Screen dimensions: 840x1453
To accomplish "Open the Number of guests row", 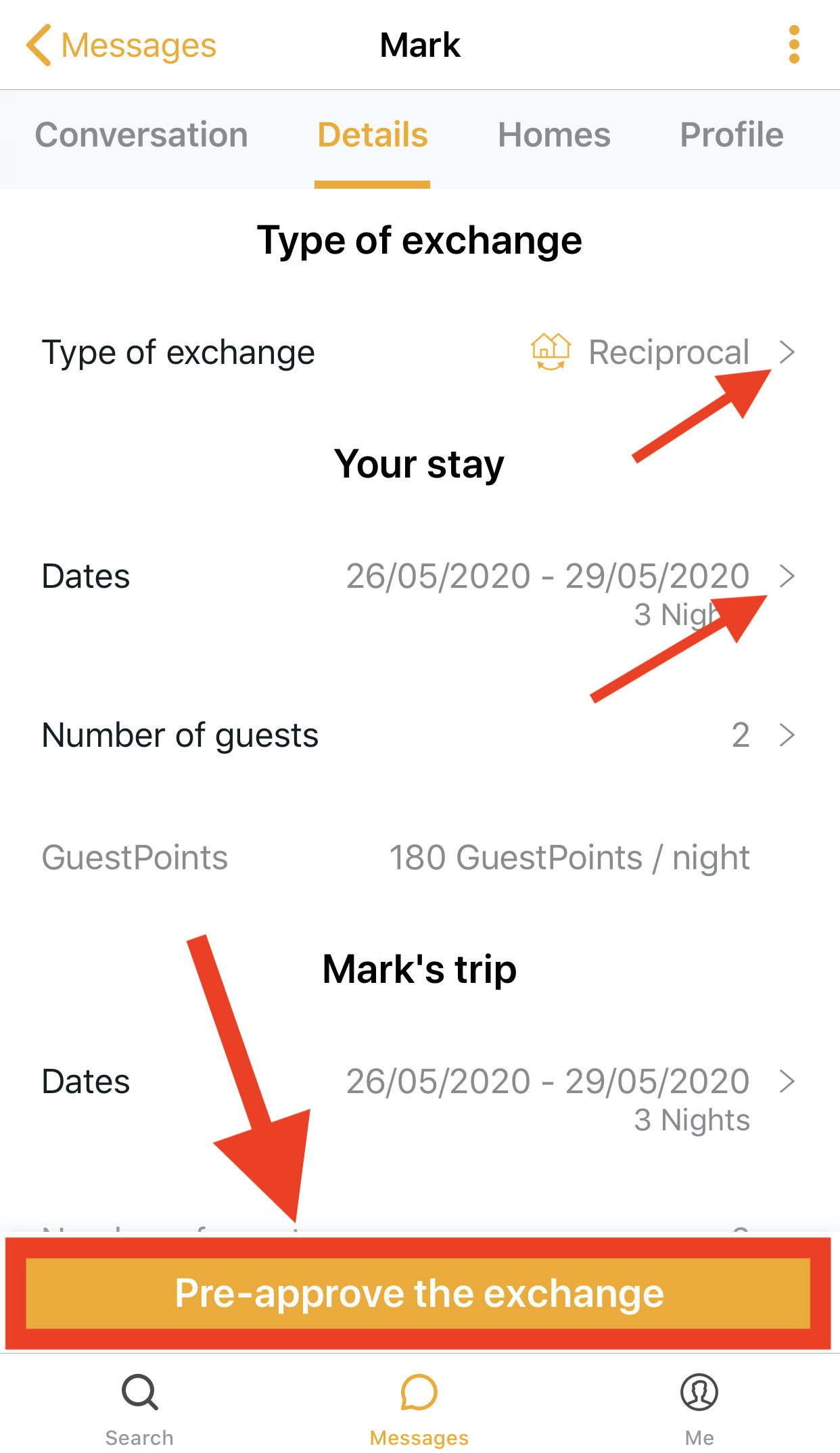I will pos(419,735).
